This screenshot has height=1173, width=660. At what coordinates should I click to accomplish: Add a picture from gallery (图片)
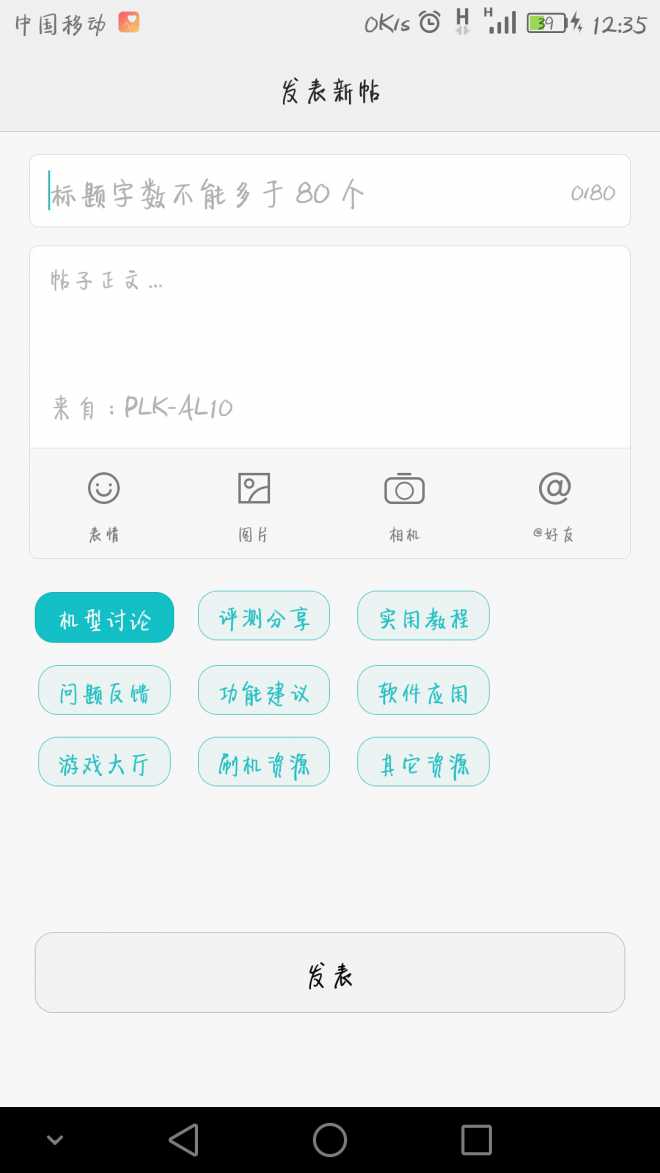pyautogui.click(x=254, y=505)
